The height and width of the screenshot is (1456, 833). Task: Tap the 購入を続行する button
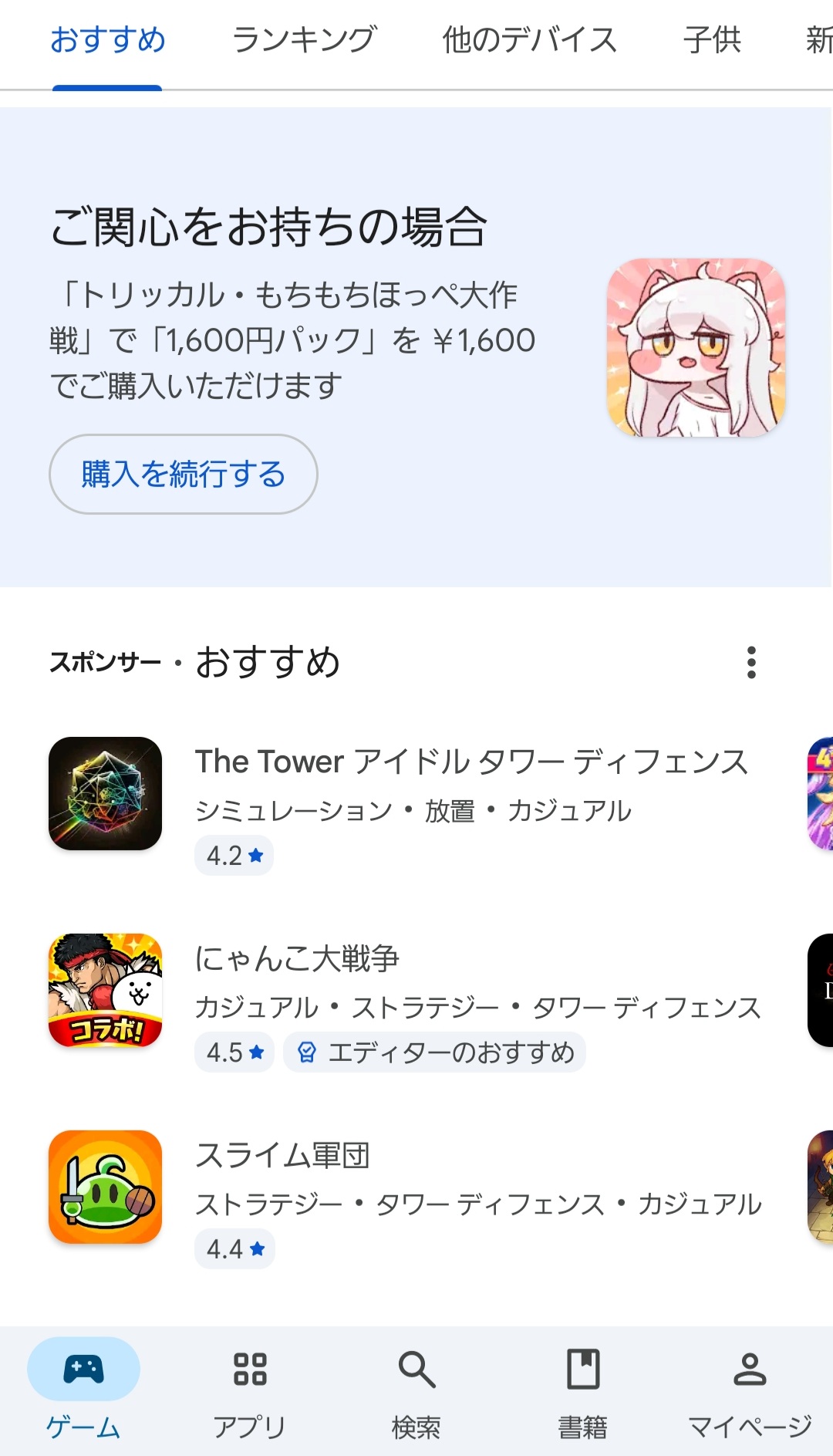pyautogui.click(x=184, y=474)
